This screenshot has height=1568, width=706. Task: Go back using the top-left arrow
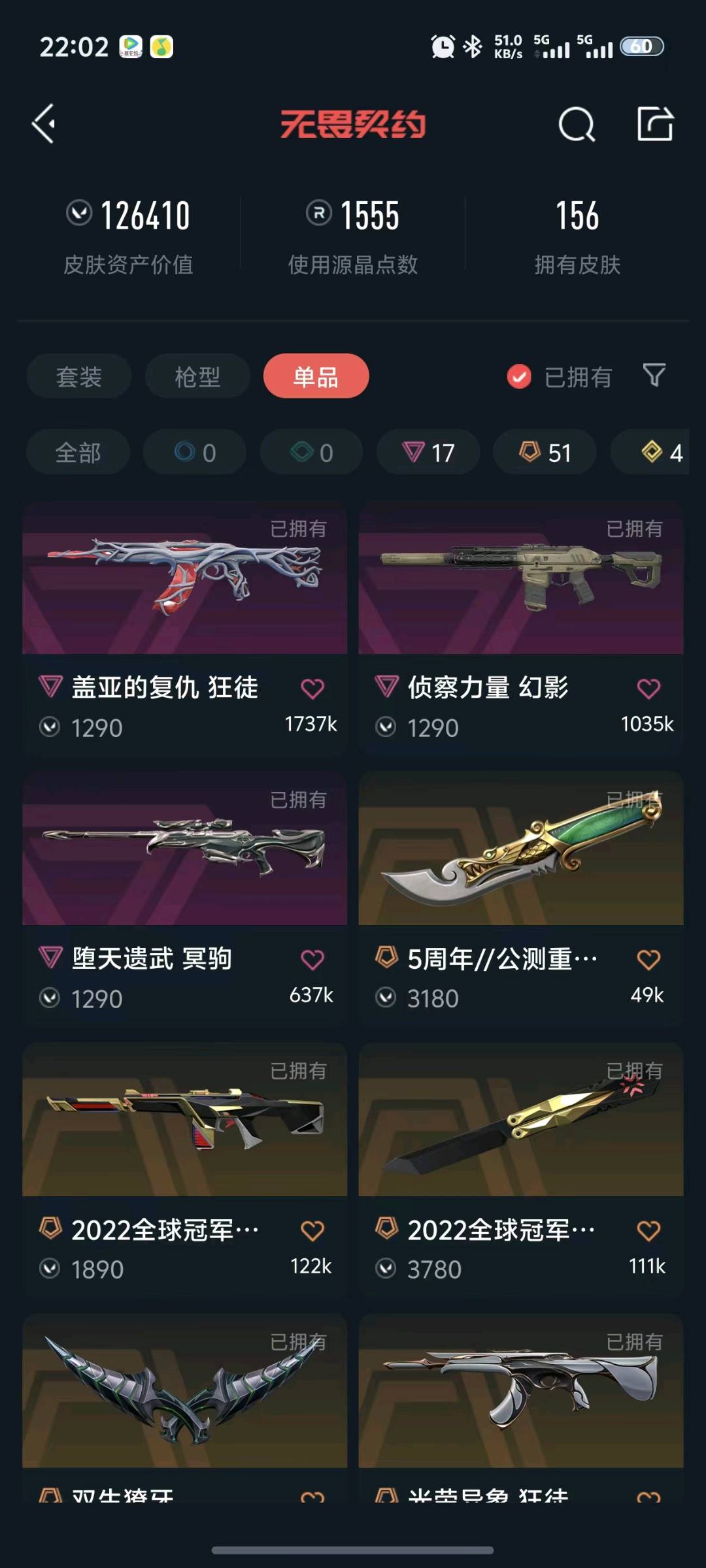click(44, 123)
